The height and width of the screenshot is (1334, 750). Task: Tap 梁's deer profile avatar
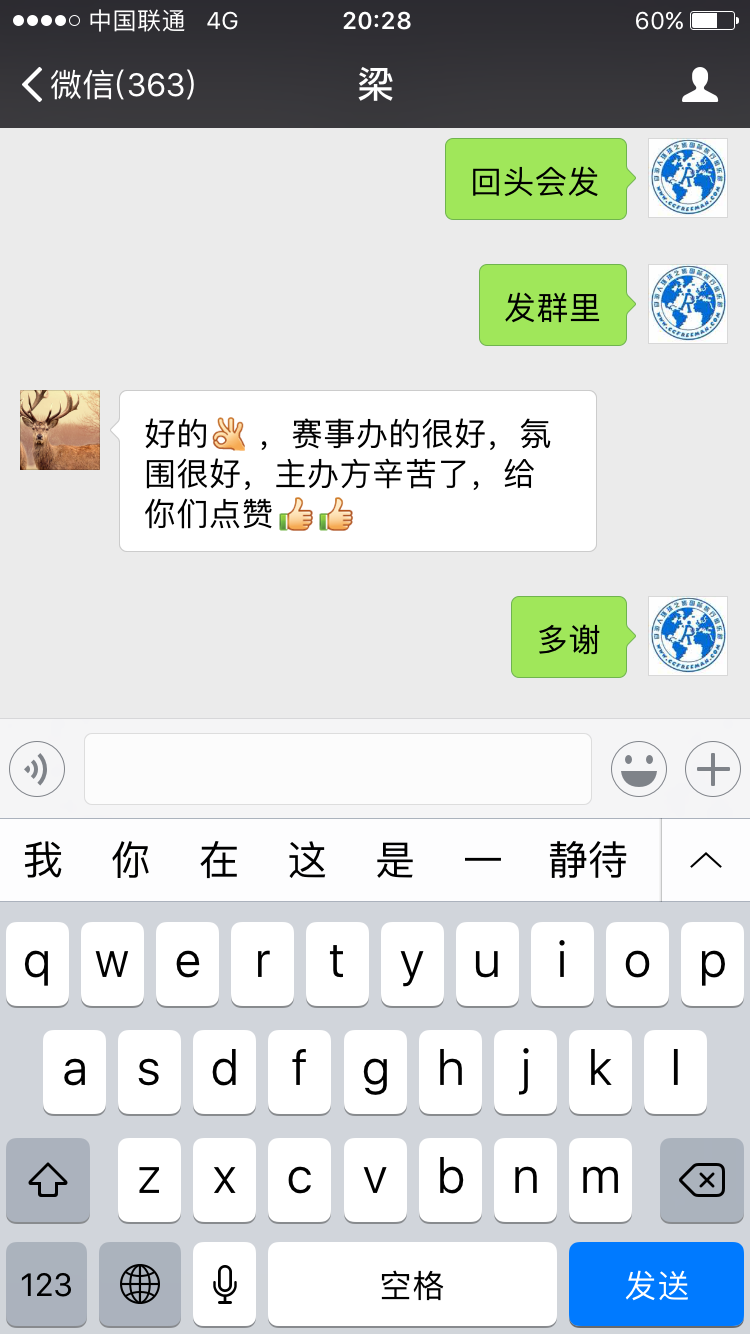(x=60, y=430)
